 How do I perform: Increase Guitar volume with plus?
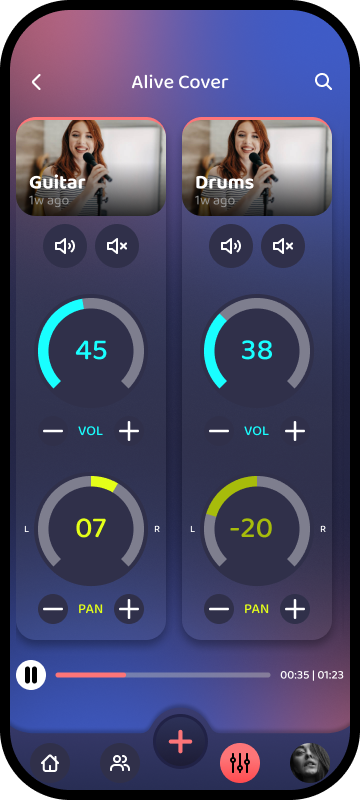pos(129,431)
